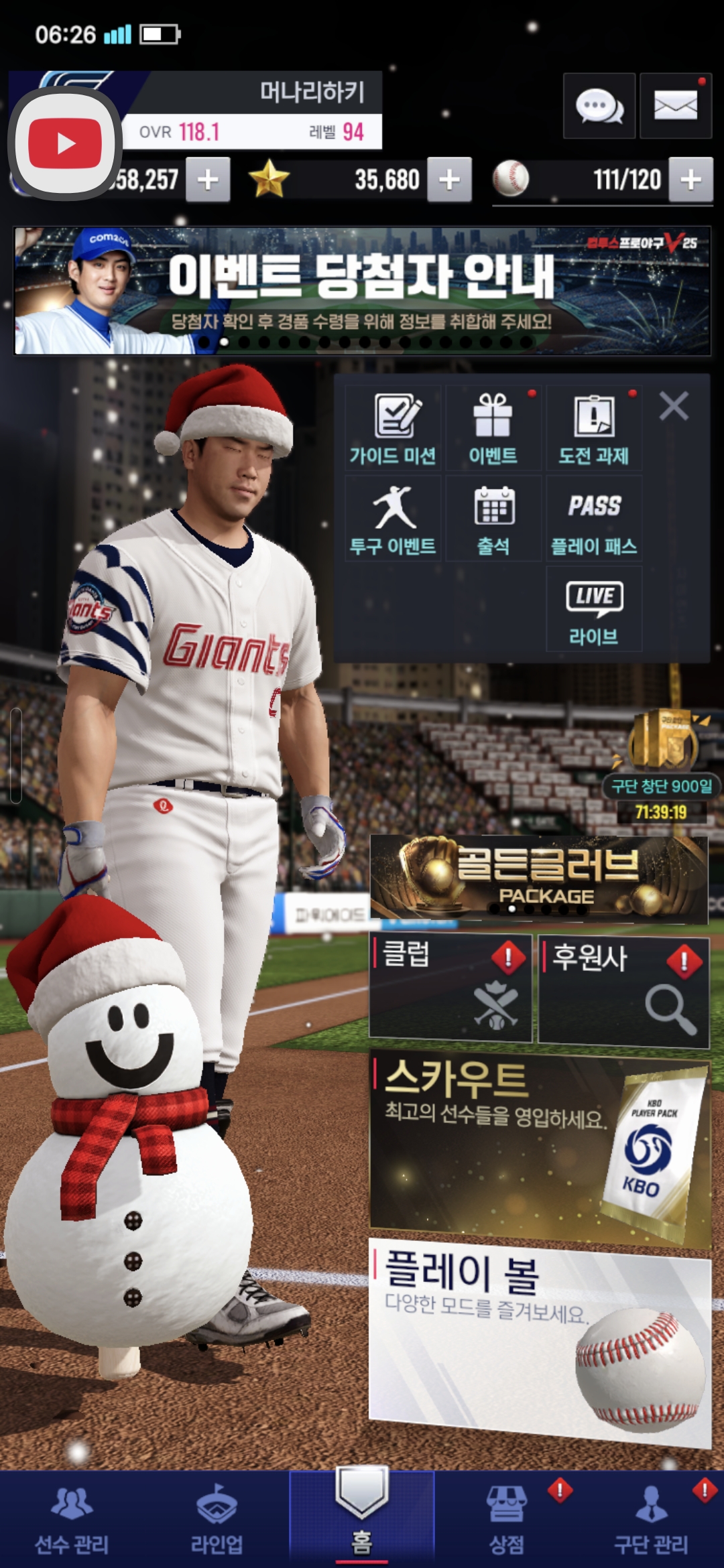Open the 이벤트 당첨자 안내 banner
Image resolution: width=724 pixels, height=1568 pixels.
pos(362,290)
